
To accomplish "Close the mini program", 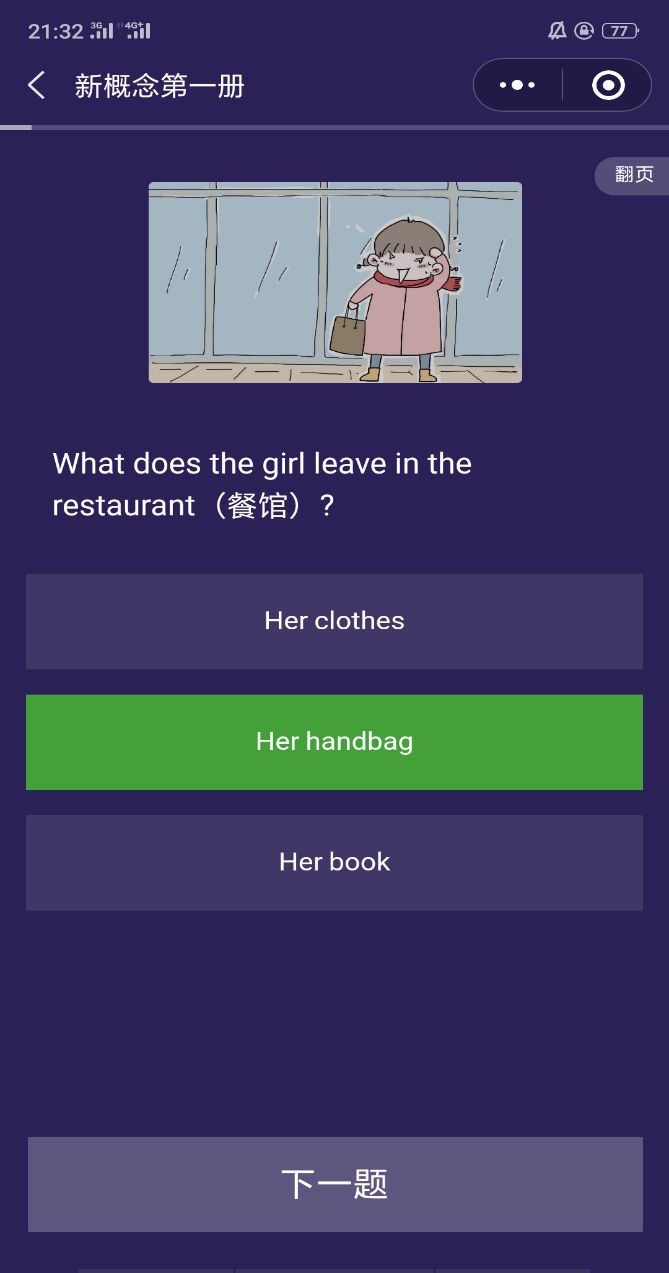I will point(608,86).
